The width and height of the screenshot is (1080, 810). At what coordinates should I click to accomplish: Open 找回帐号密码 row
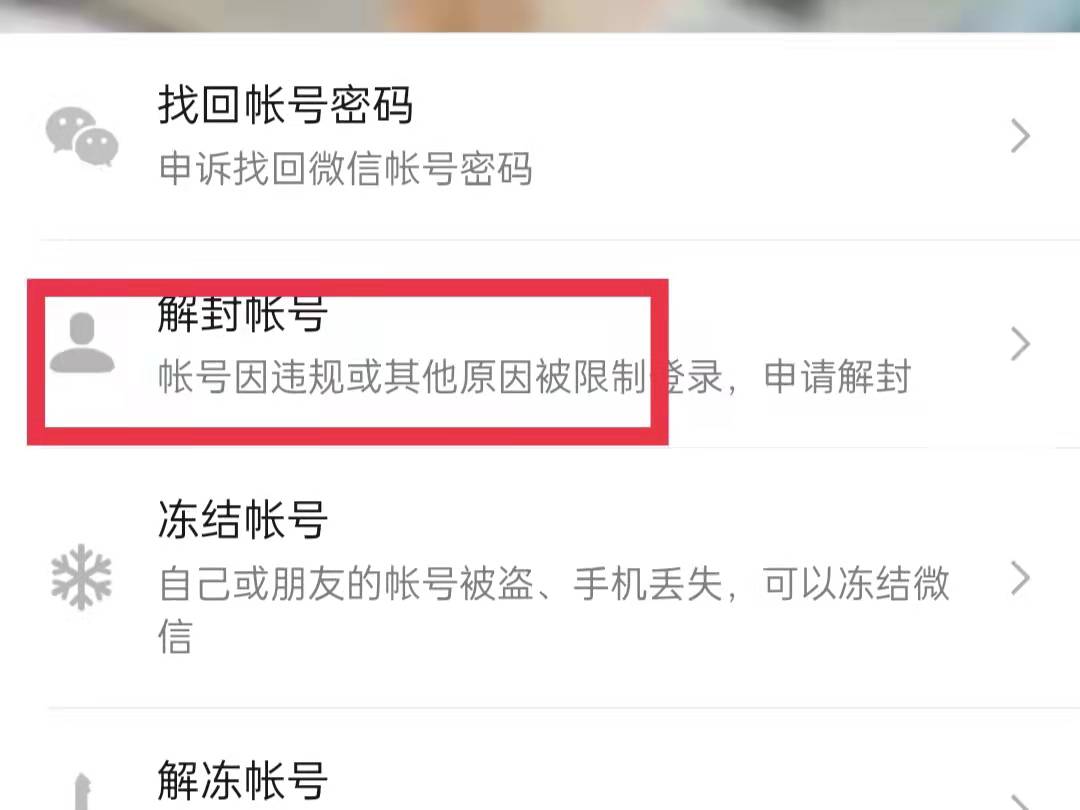540,136
